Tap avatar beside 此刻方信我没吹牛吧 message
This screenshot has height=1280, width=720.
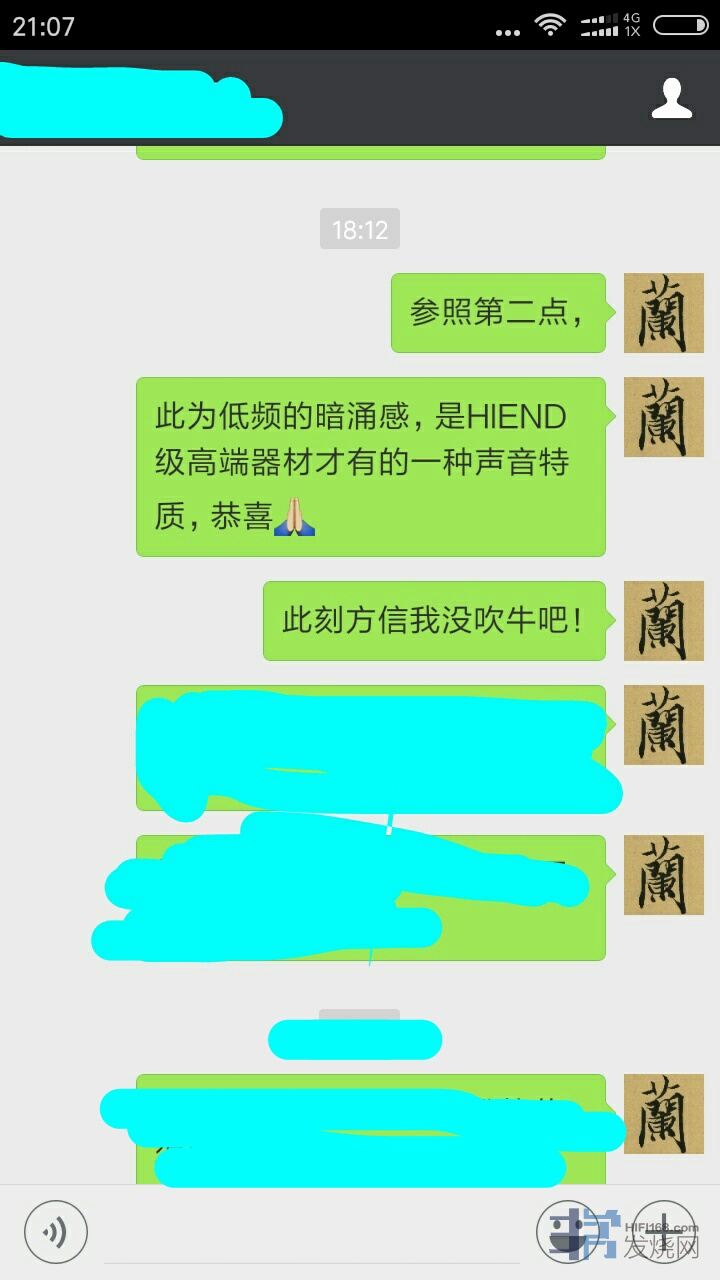coord(663,621)
